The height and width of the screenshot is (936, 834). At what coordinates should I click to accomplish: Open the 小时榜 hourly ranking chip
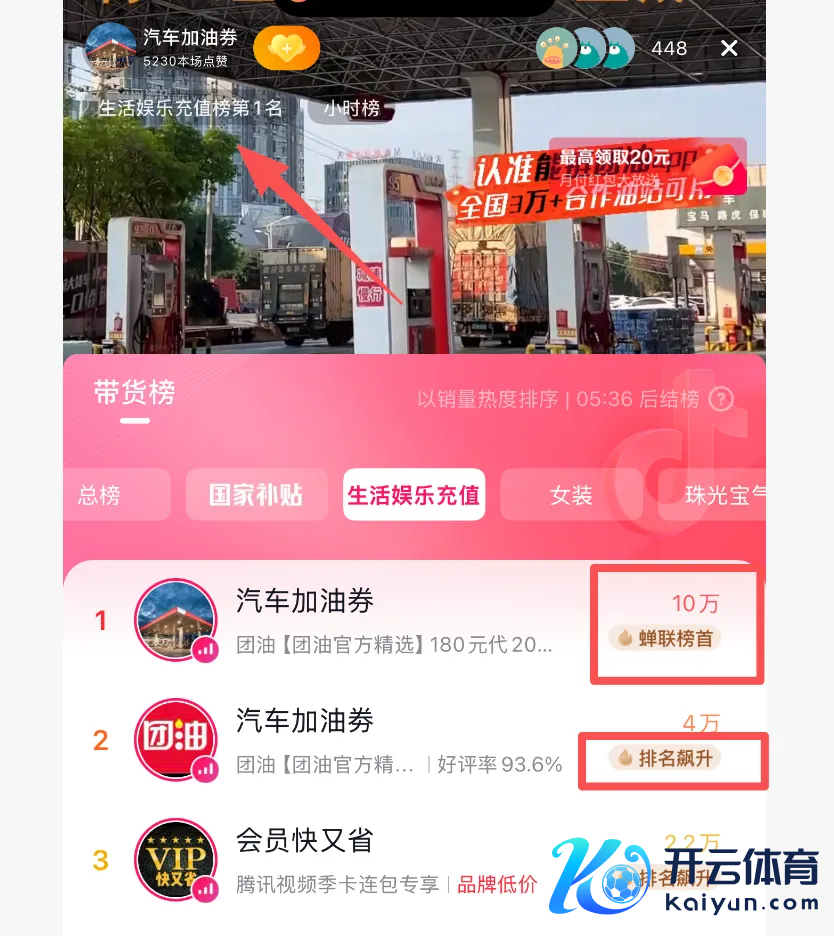351,108
